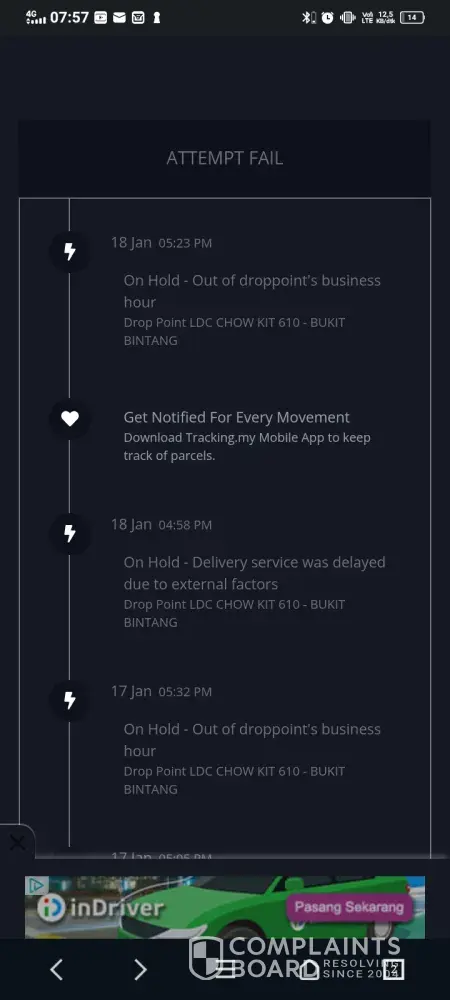Open the AdChoices icon on the ad banner
Image resolution: width=450 pixels, height=1000 pixels.
(x=37, y=885)
